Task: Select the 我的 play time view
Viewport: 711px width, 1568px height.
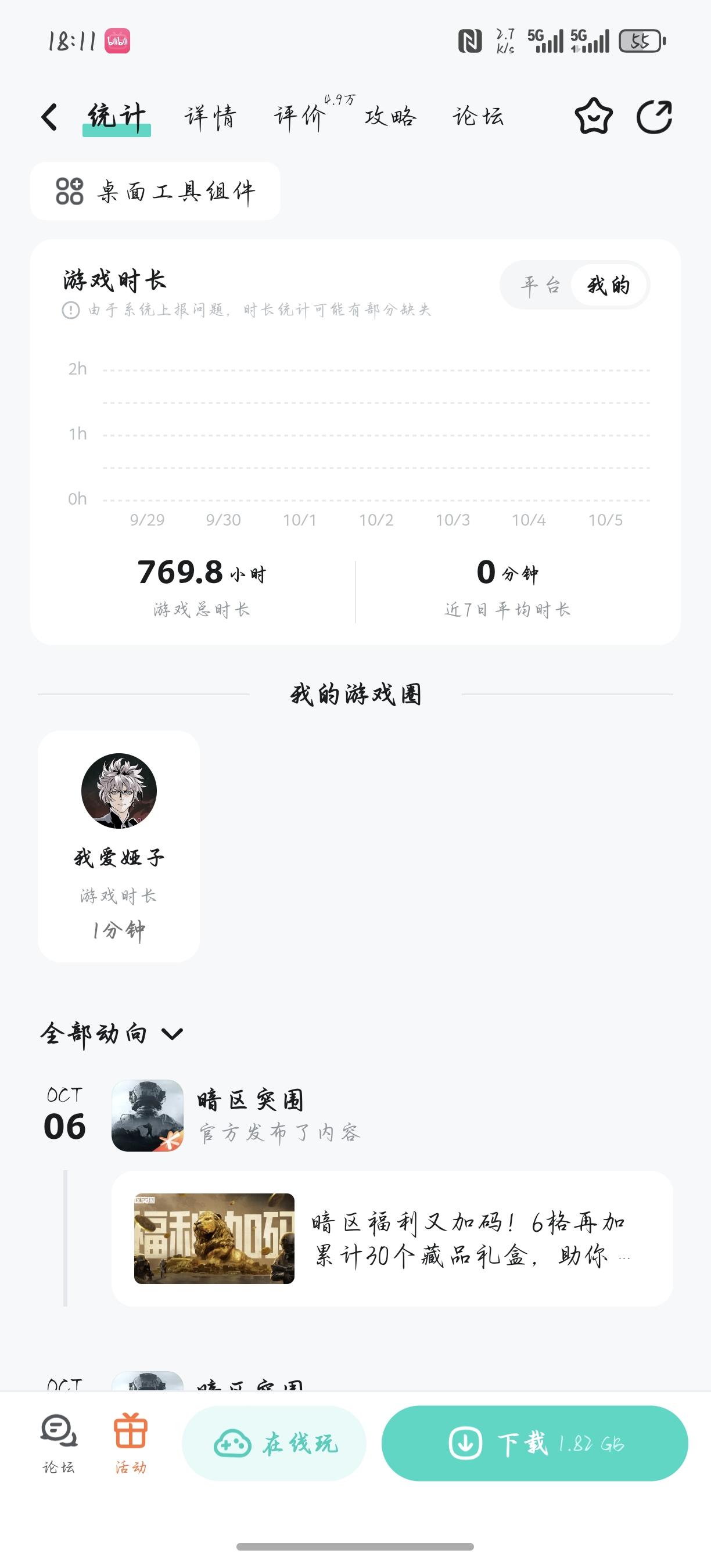Action: pos(609,285)
